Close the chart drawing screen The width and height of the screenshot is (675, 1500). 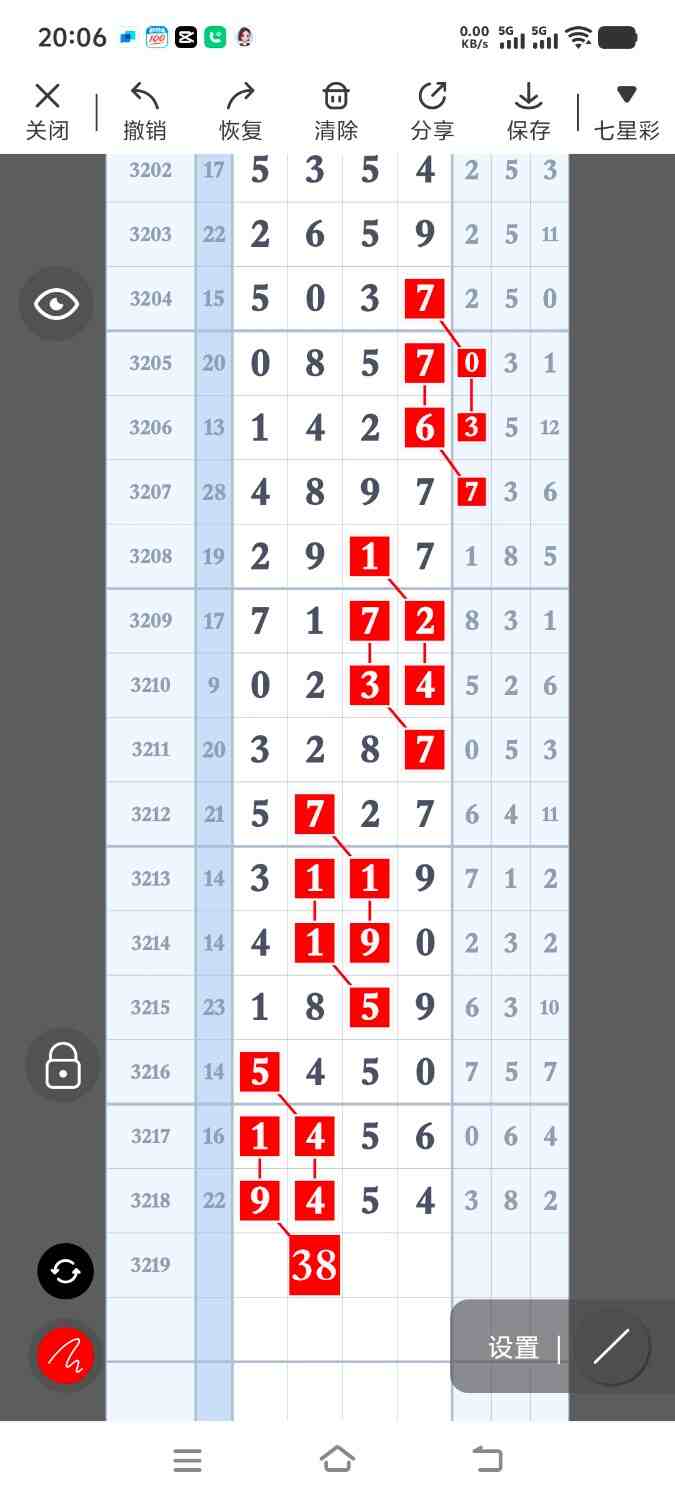tap(47, 111)
